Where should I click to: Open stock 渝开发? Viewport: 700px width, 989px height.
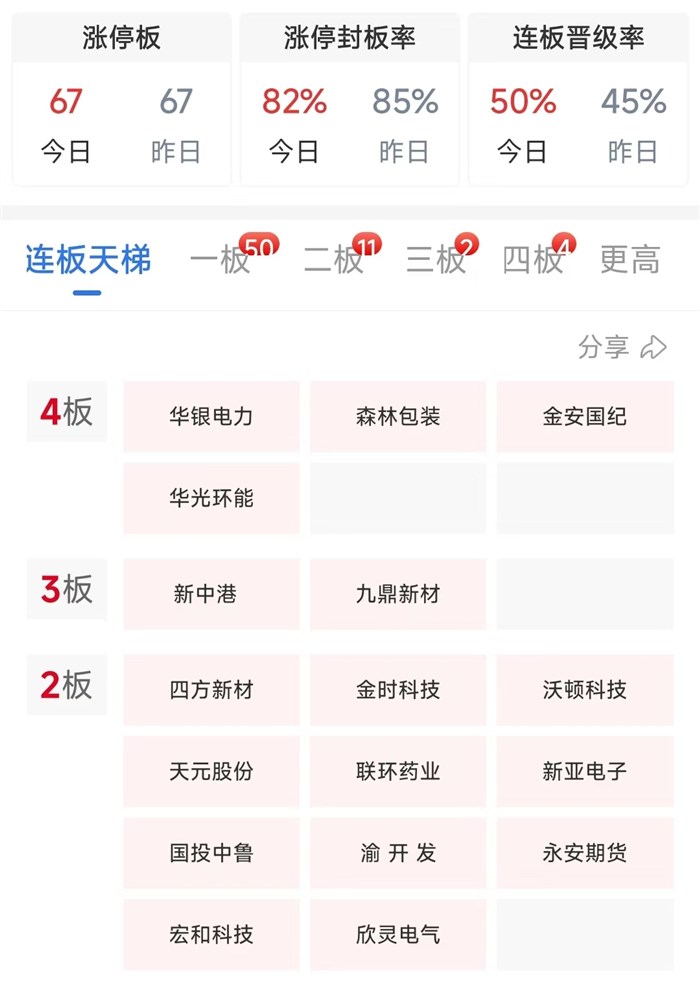(x=398, y=854)
